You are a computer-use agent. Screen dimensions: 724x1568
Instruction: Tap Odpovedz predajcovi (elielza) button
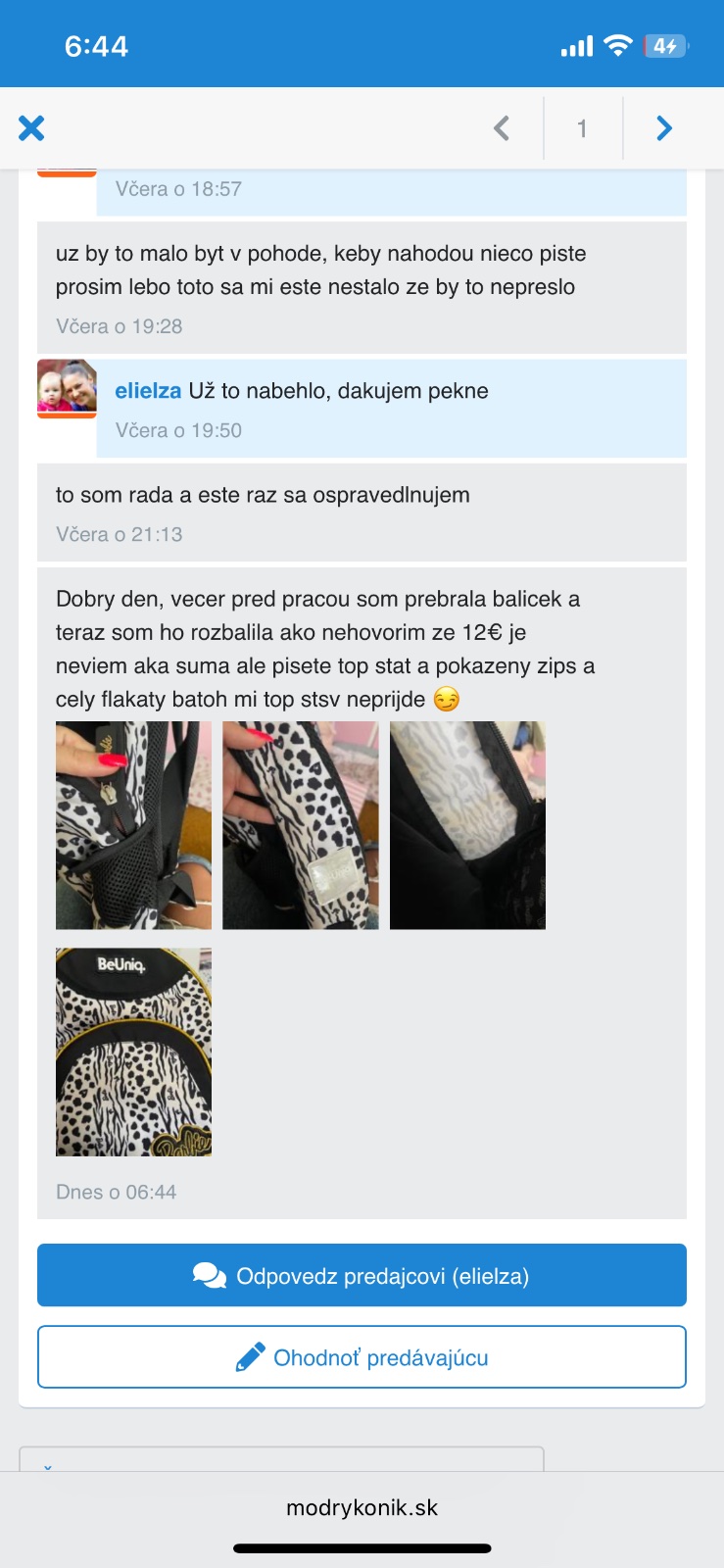click(x=362, y=1275)
